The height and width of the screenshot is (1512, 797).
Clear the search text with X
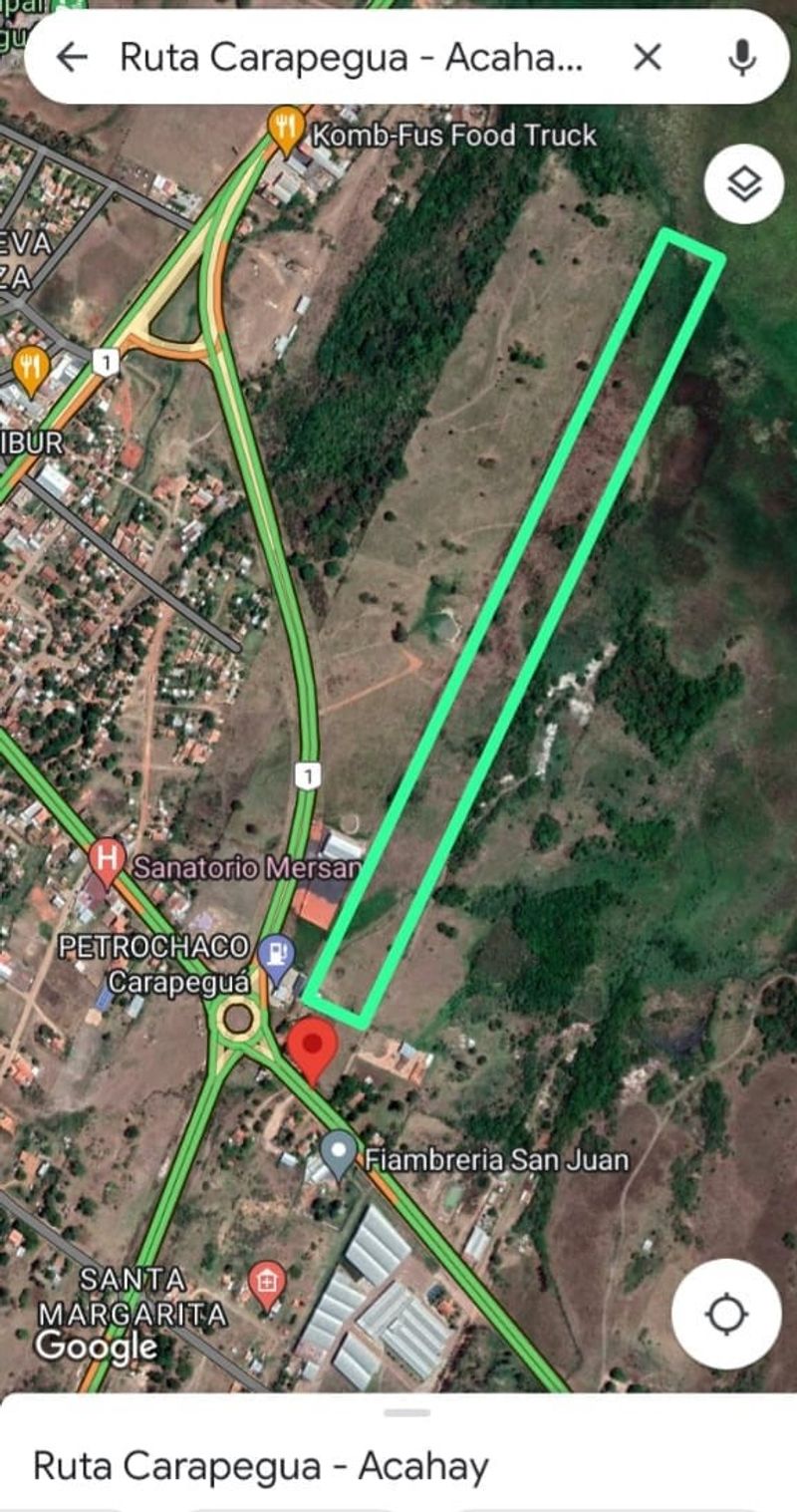(648, 58)
